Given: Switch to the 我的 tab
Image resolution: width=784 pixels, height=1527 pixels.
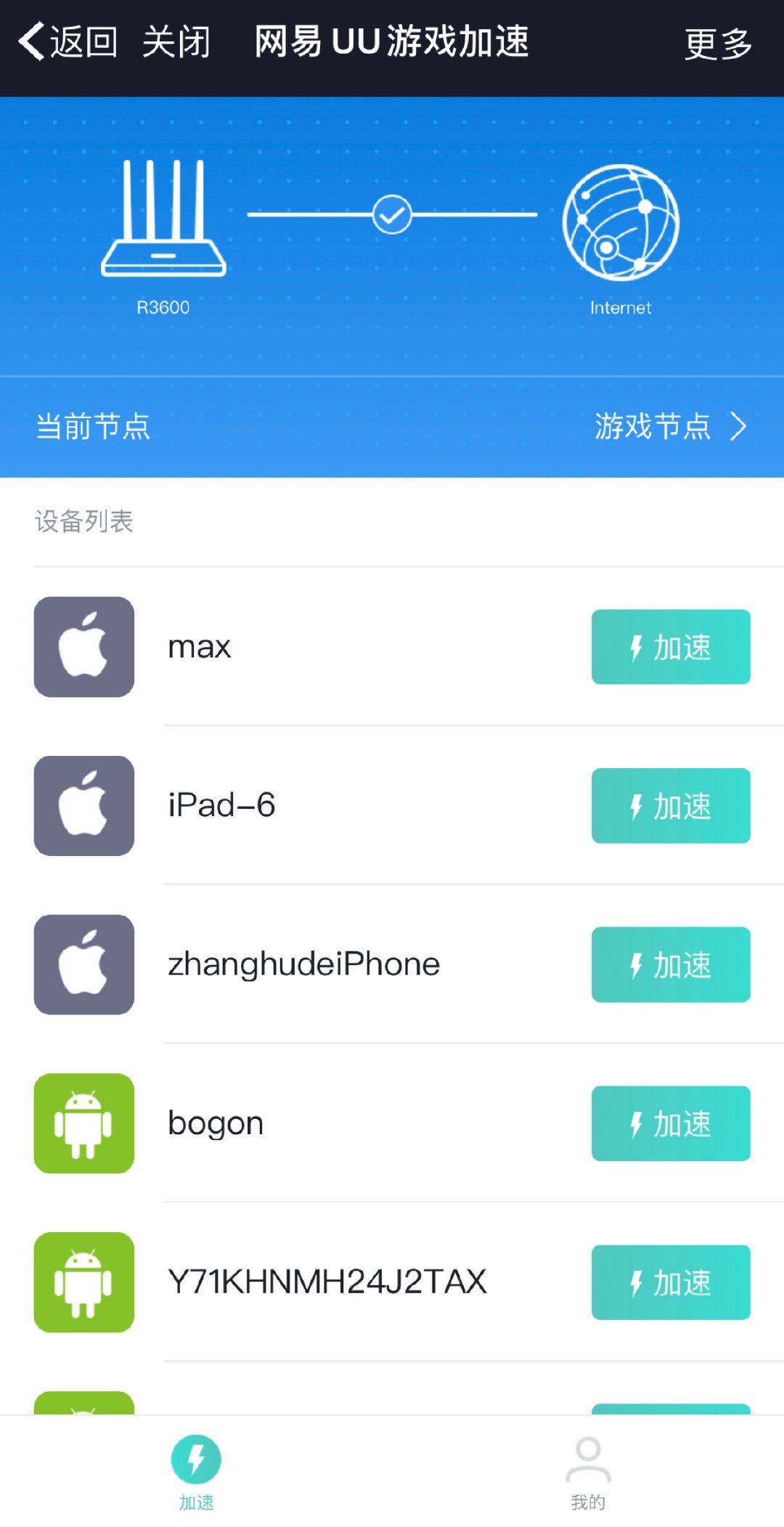Looking at the screenshot, I should (588, 1472).
